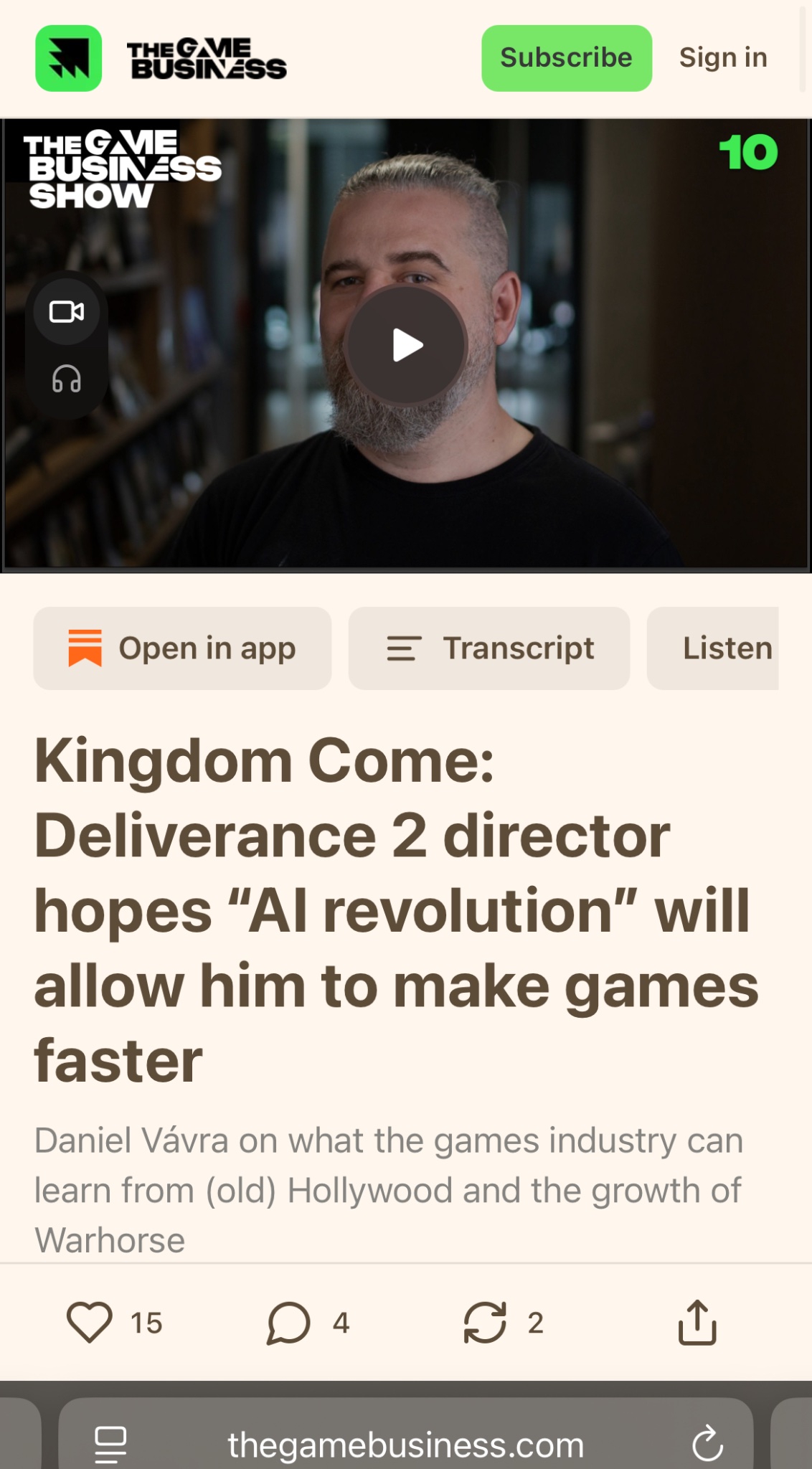Tap the Listen button
This screenshot has height=1469, width=812.
tap(713, 648)
